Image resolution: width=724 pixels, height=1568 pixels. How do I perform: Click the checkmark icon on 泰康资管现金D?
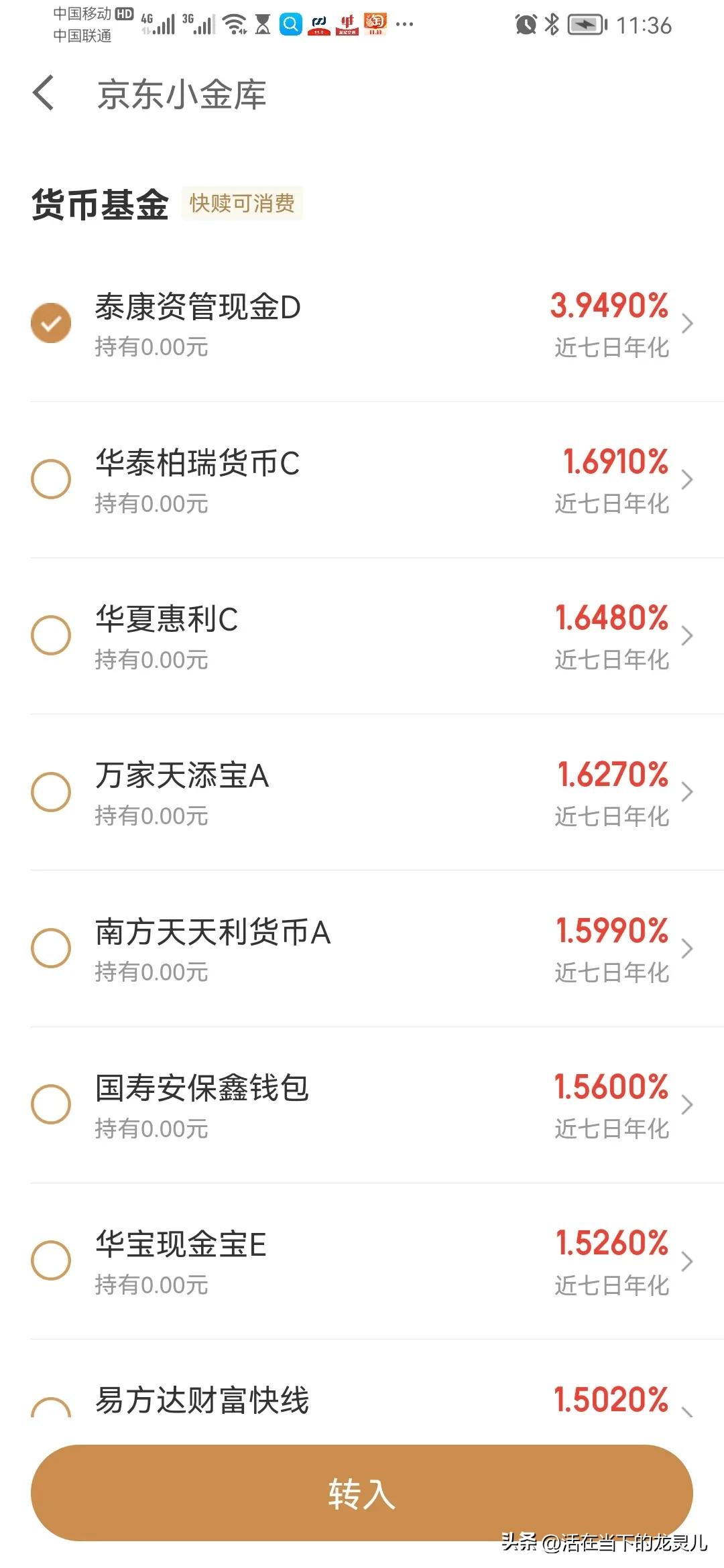click(x=52, y=322)
